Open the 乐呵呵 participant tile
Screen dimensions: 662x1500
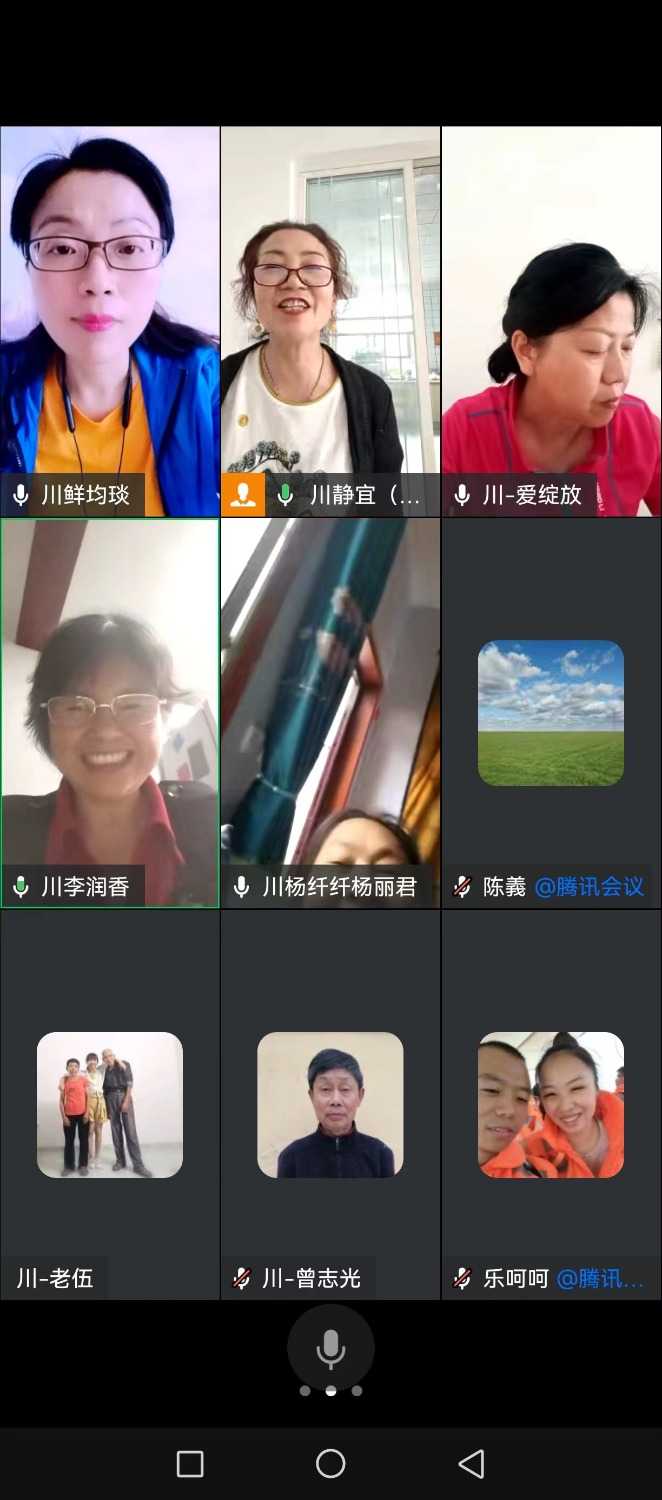point(551,1104)
